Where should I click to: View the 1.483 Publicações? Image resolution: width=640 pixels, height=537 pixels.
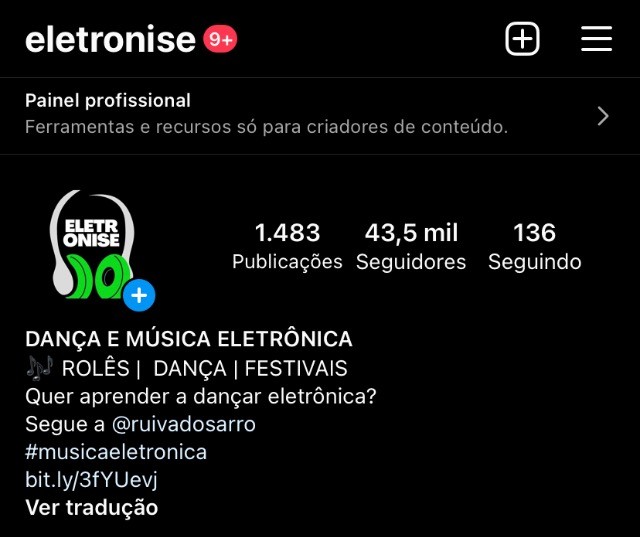287,246
